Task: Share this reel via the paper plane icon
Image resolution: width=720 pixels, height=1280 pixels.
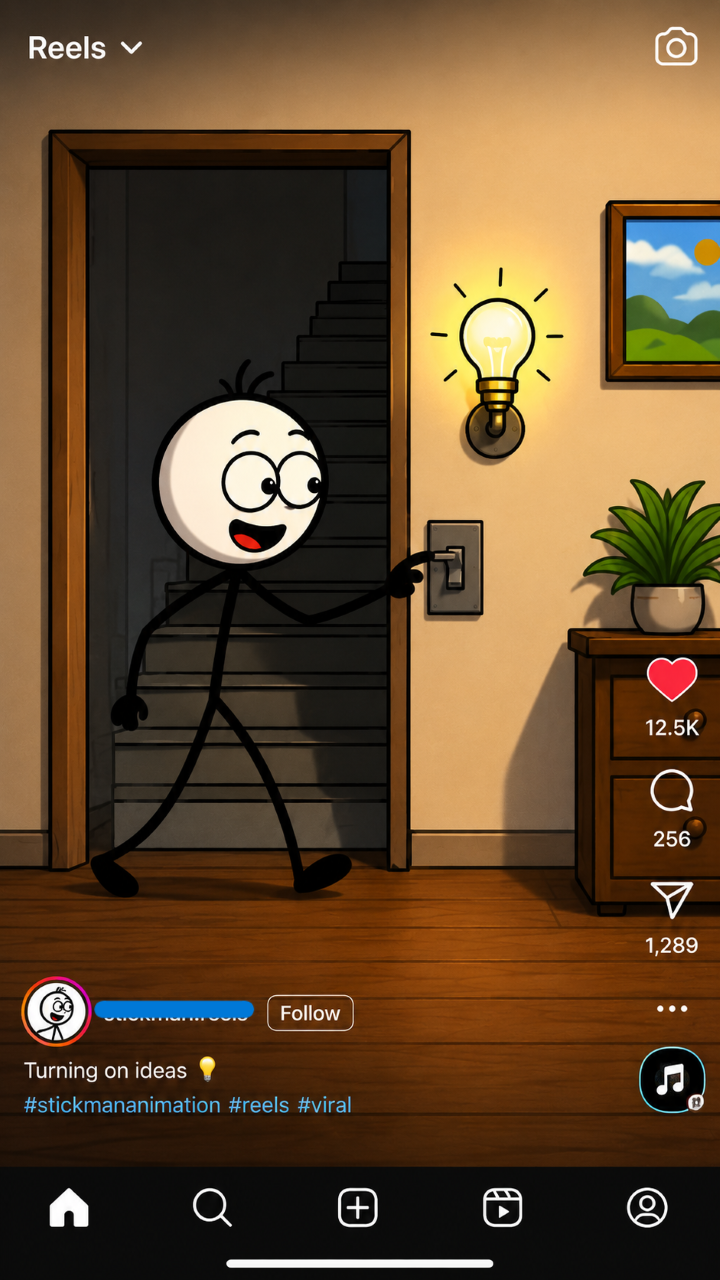Action: coord(672,899)
